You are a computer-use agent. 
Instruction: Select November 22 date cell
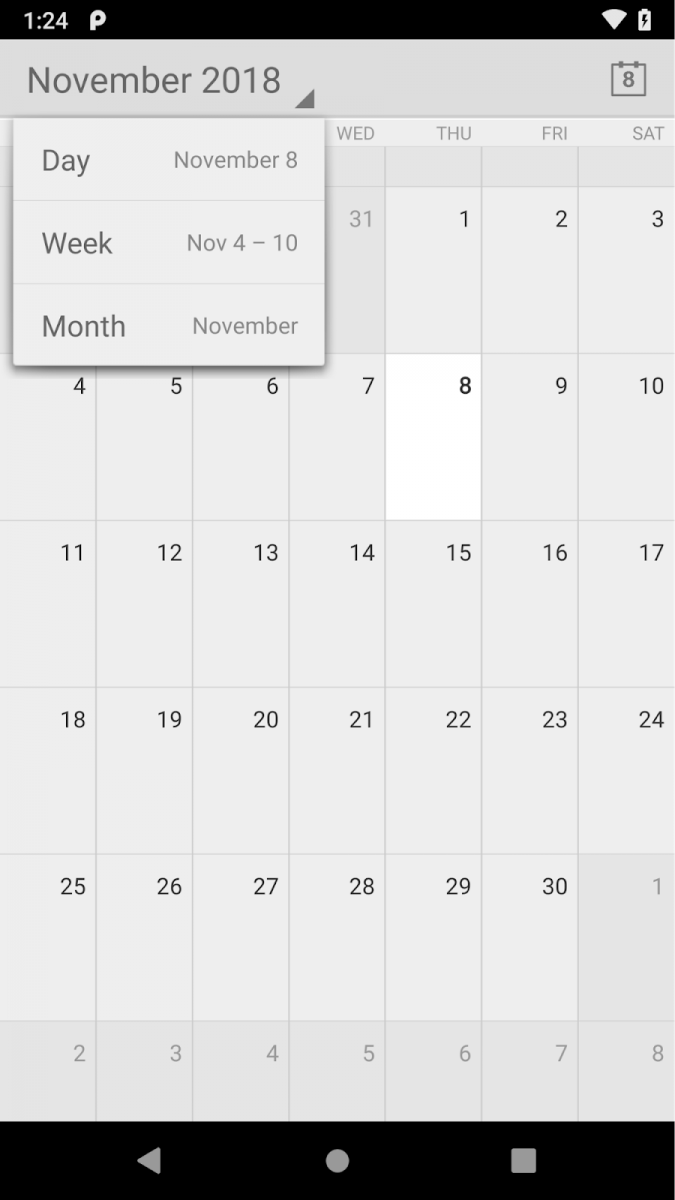pyautogui.click(x=433, y=770)
